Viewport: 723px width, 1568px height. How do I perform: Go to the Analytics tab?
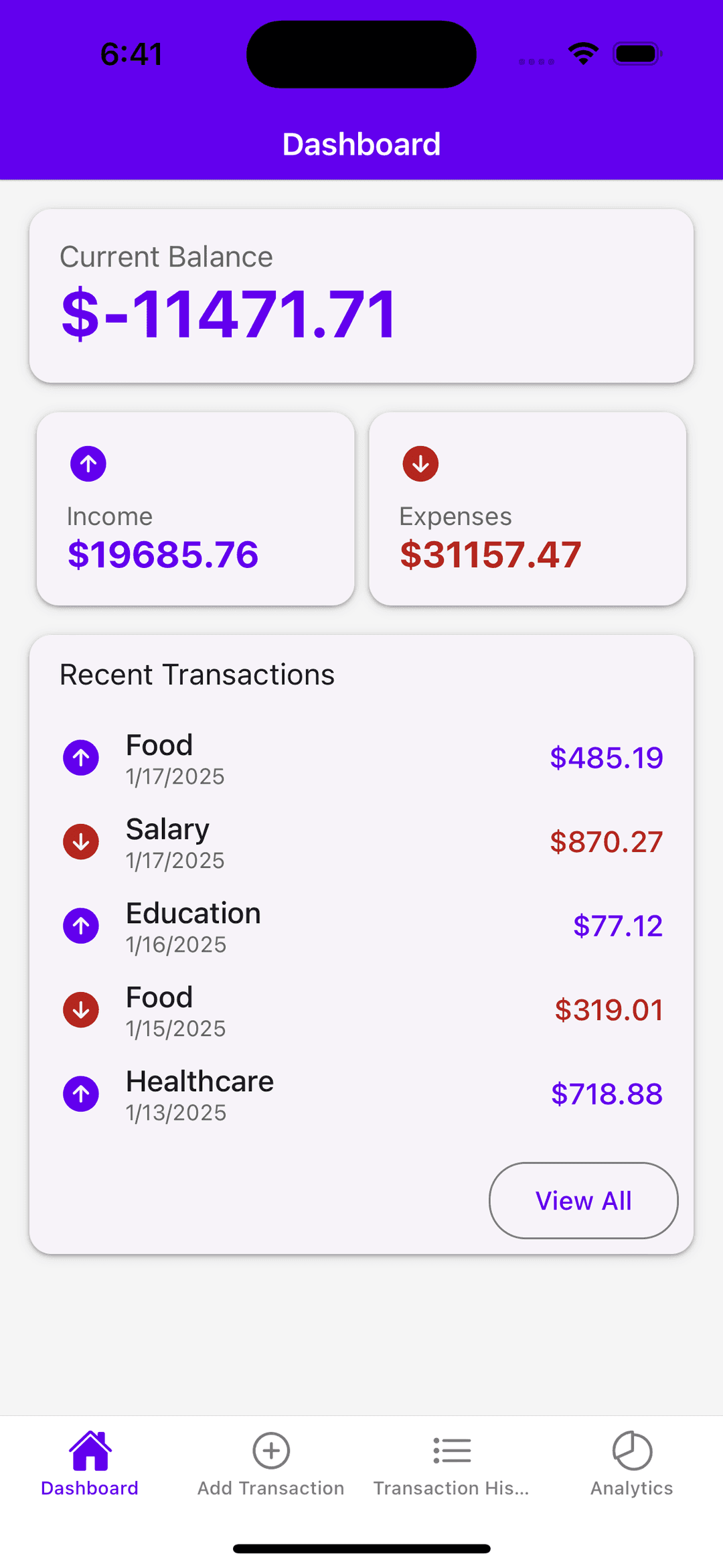[x=632, y=1464]
